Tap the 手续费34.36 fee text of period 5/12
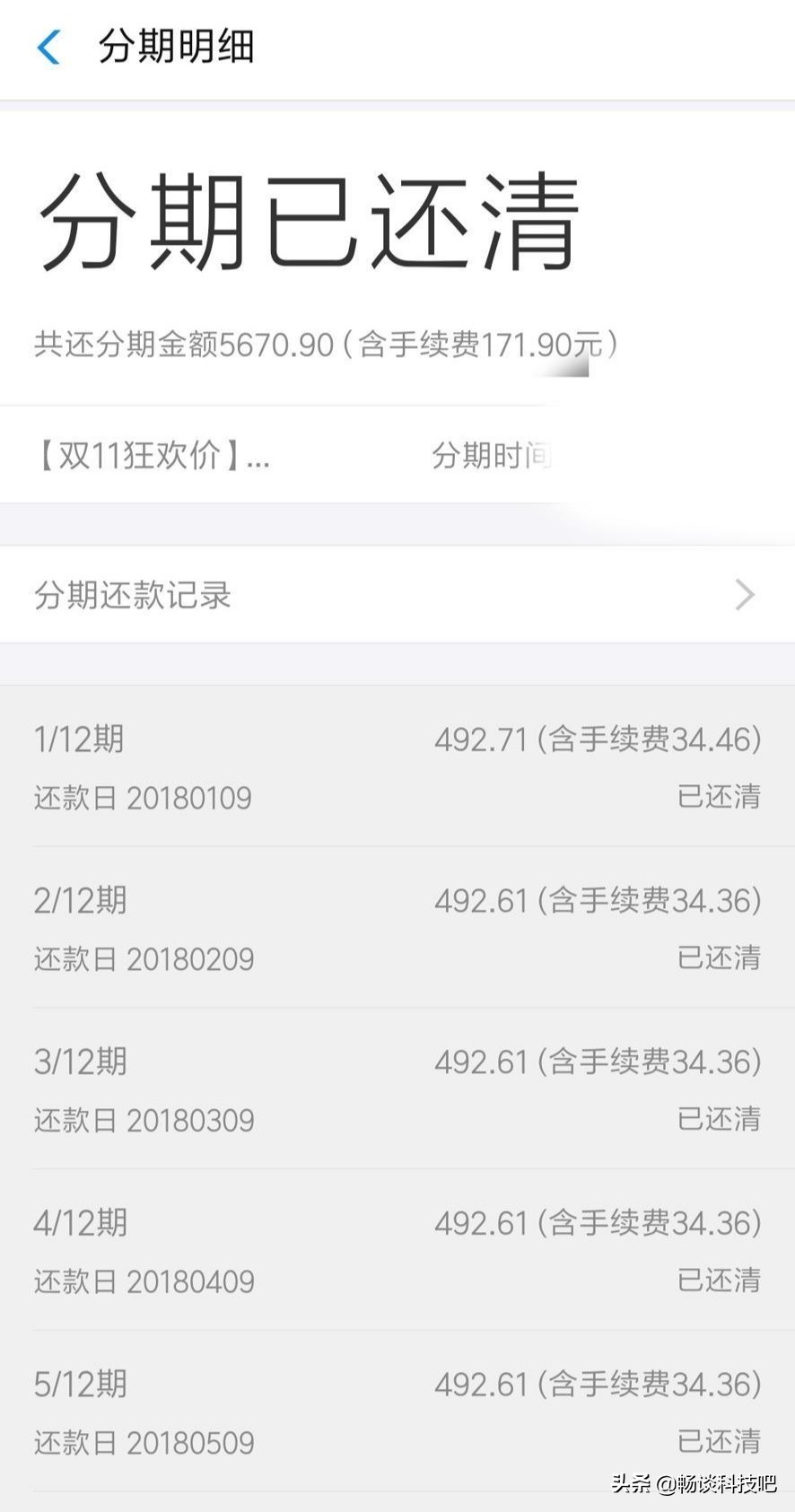 (x=650, y=1384)
